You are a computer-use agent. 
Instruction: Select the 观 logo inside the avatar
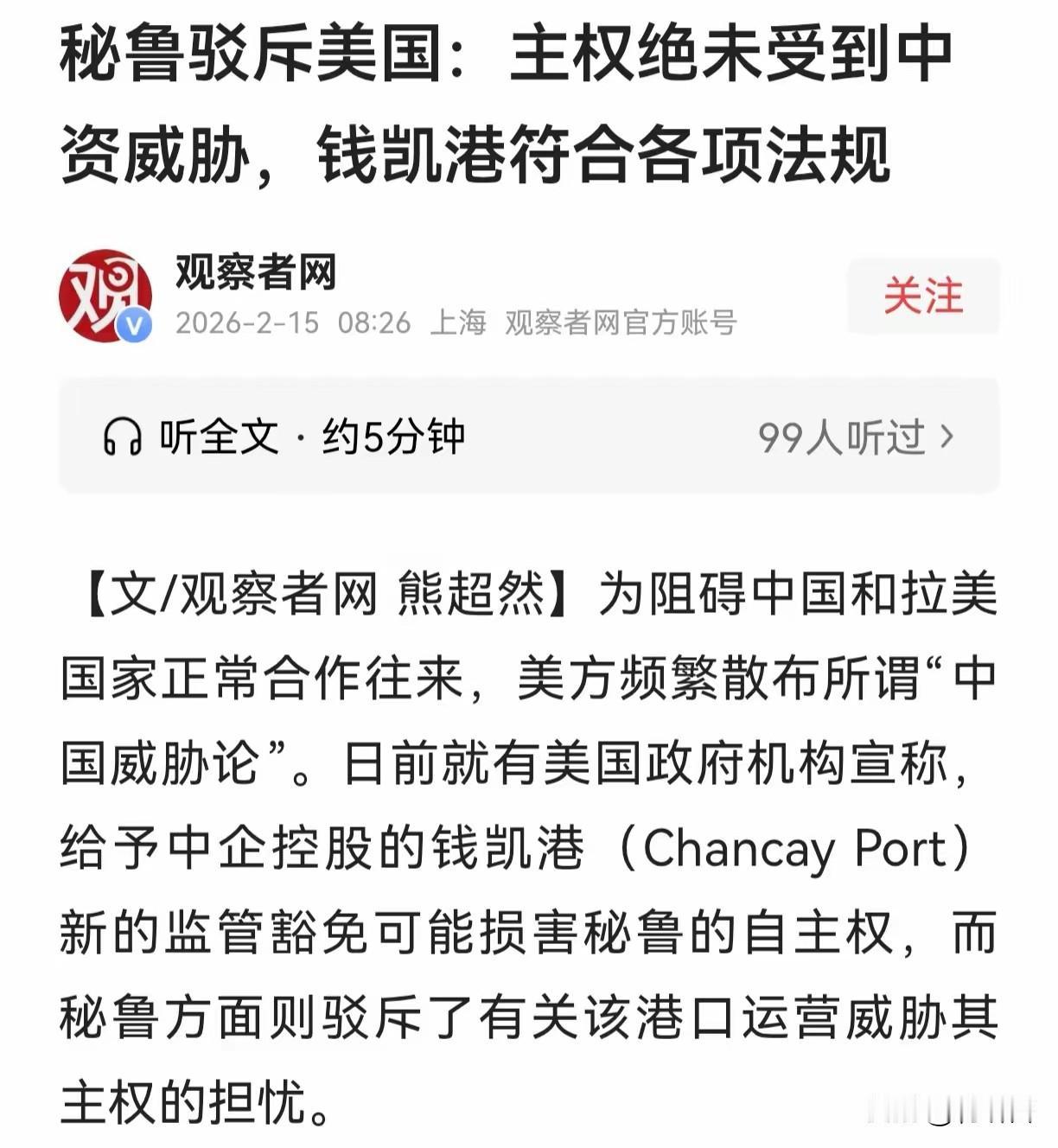105,294
